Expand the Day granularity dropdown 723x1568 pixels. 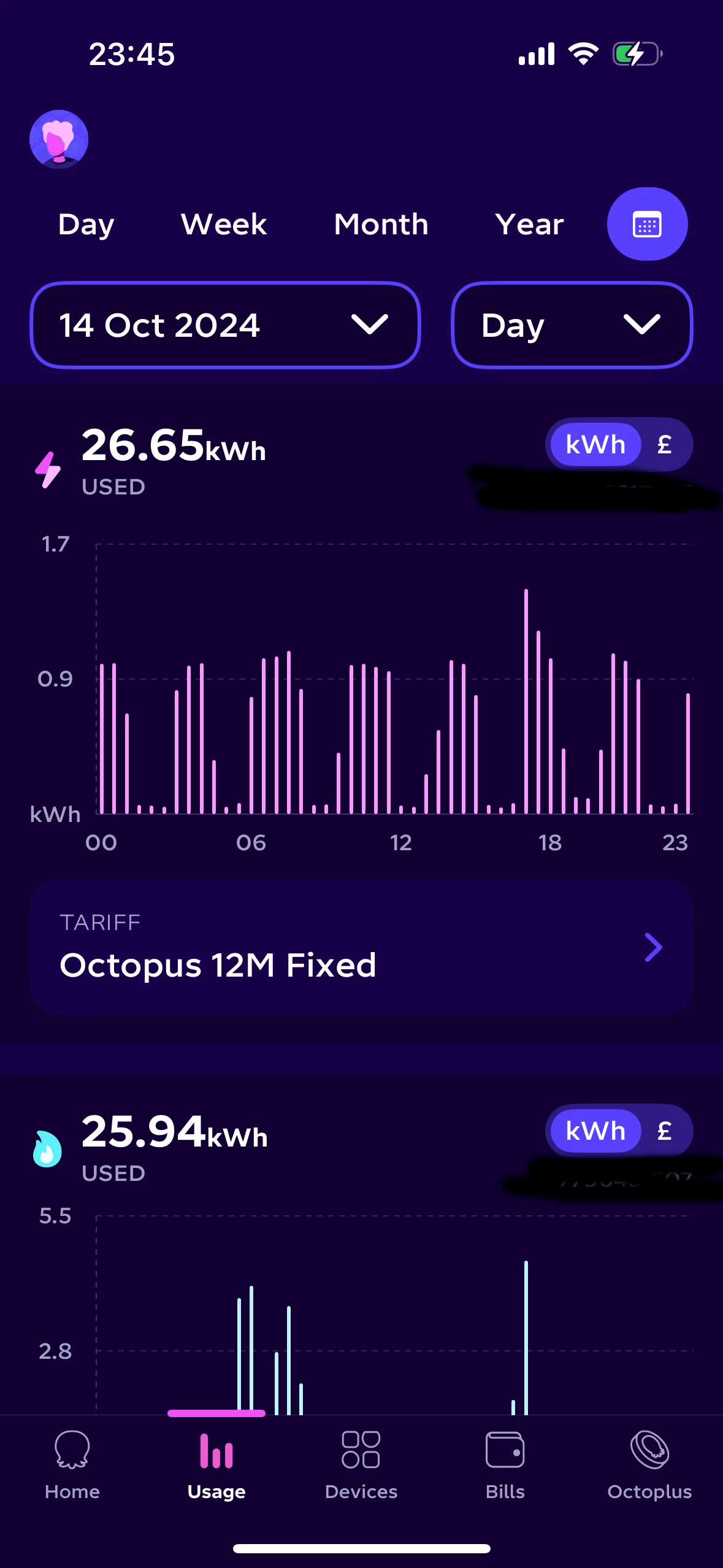point(572,325)
